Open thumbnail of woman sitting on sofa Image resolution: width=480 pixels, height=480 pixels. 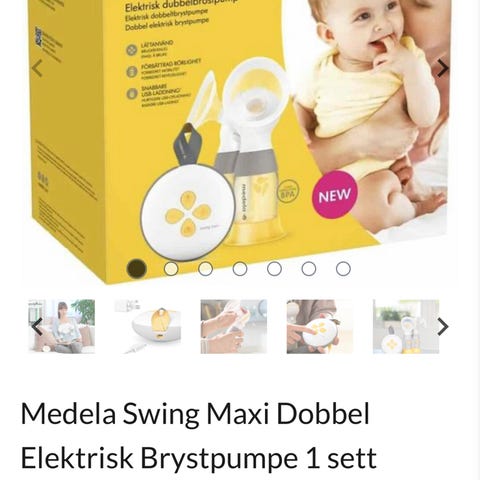point(62,327)
